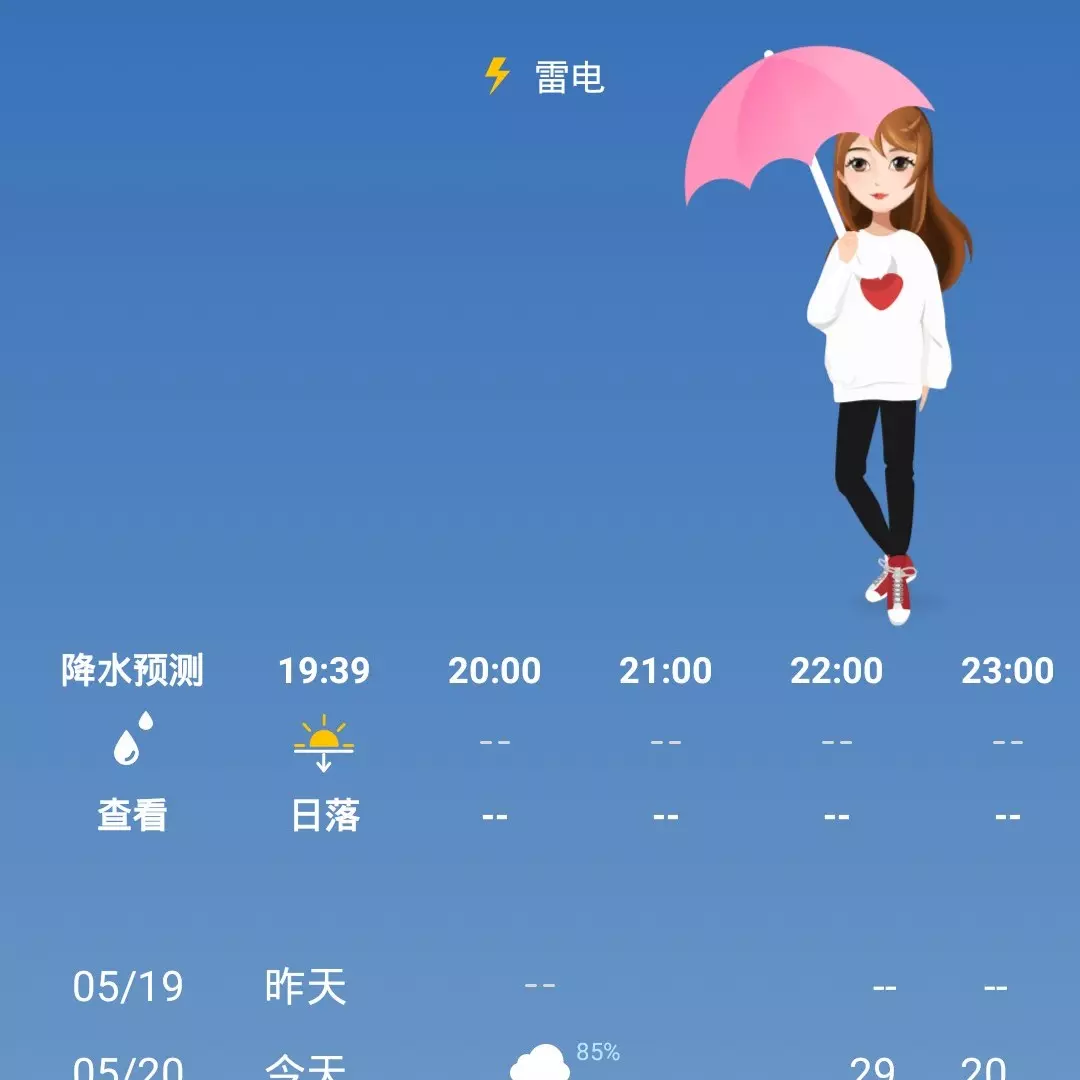The image size is (1080, 1080).
Task: Open the 05/20 今天 daily forecast row
Action: (540, 1066)
